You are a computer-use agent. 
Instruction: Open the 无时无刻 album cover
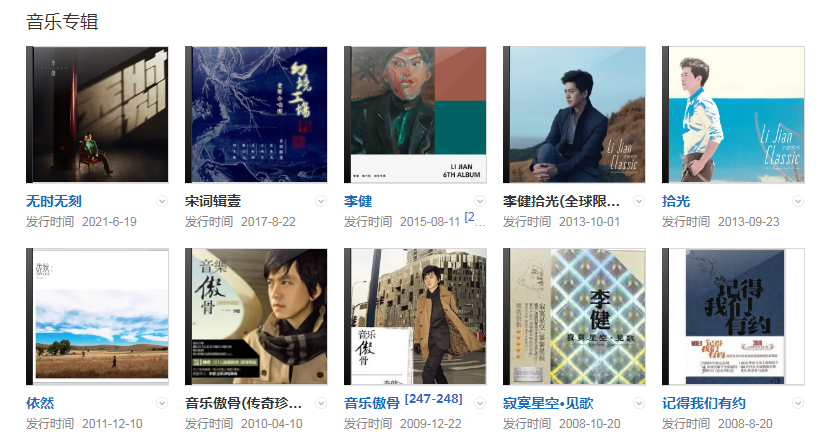97,114
